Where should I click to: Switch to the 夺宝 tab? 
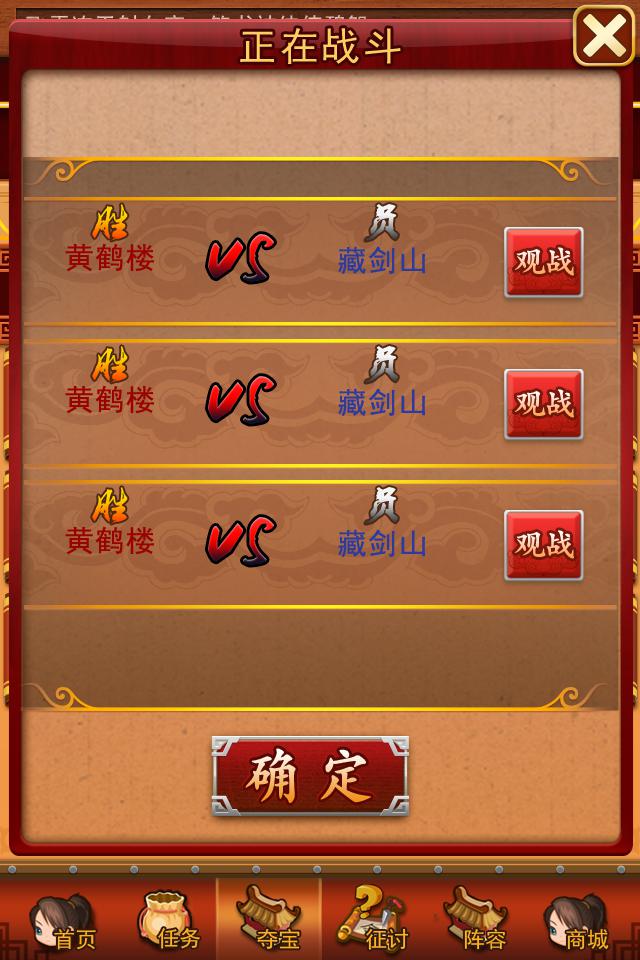(x=268, y=920)
